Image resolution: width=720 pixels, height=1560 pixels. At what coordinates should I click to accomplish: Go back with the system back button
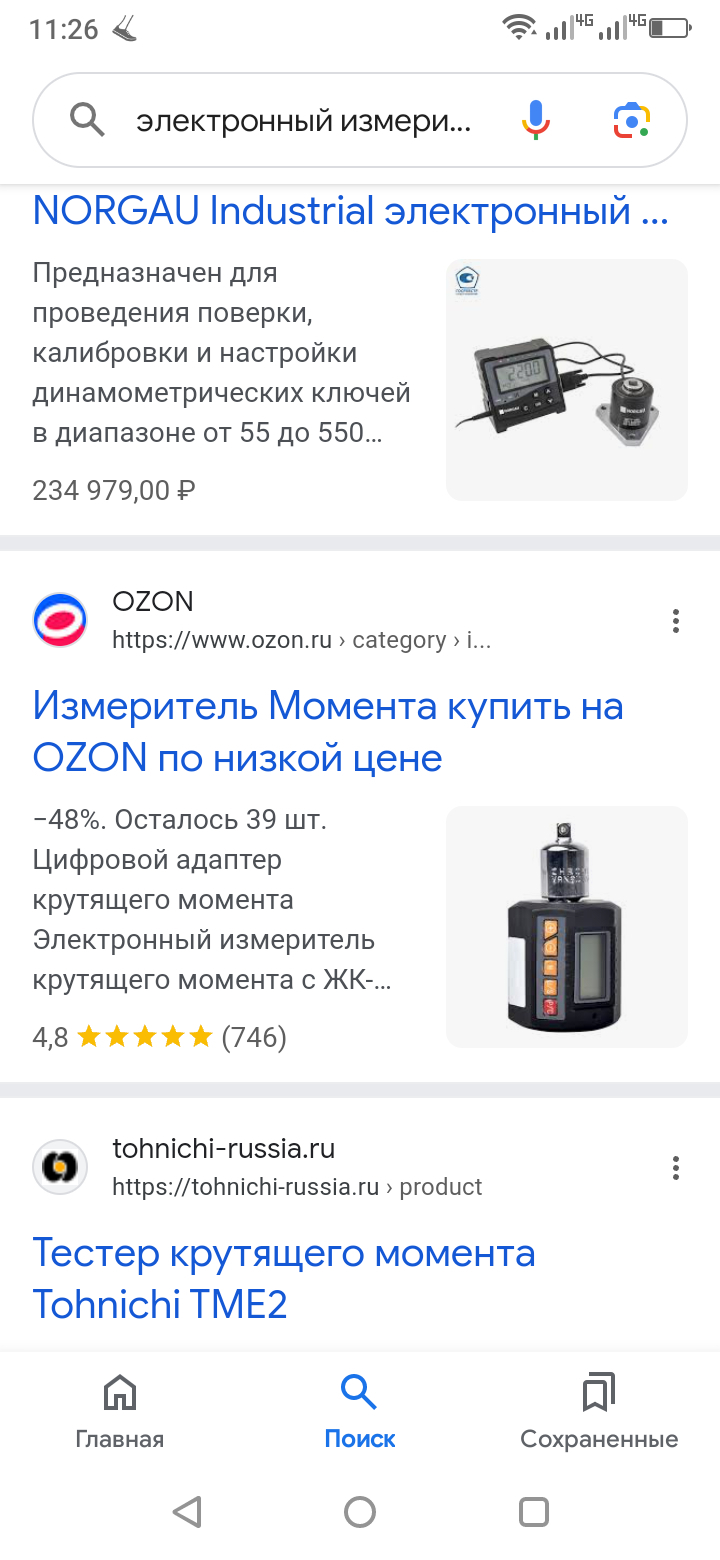(x=187, y=1511)
